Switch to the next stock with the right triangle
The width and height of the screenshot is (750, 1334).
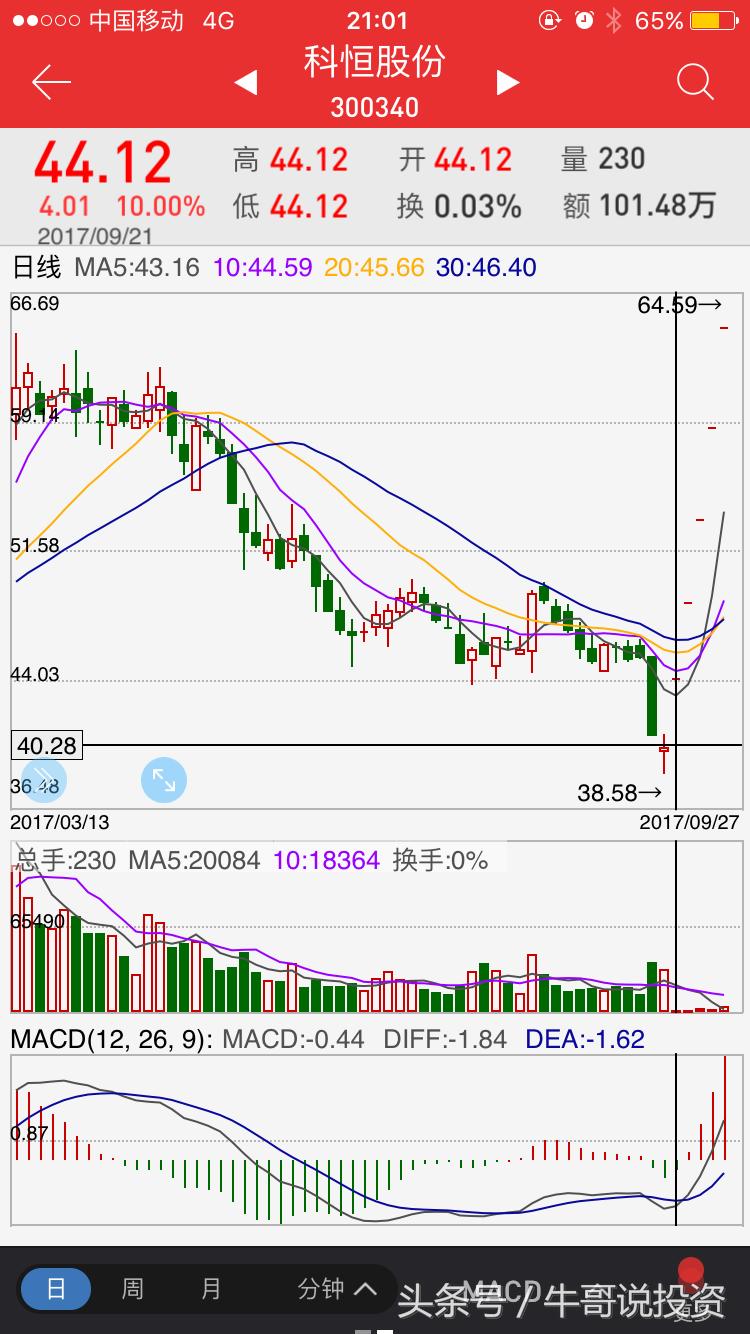(x=508, y=83)
